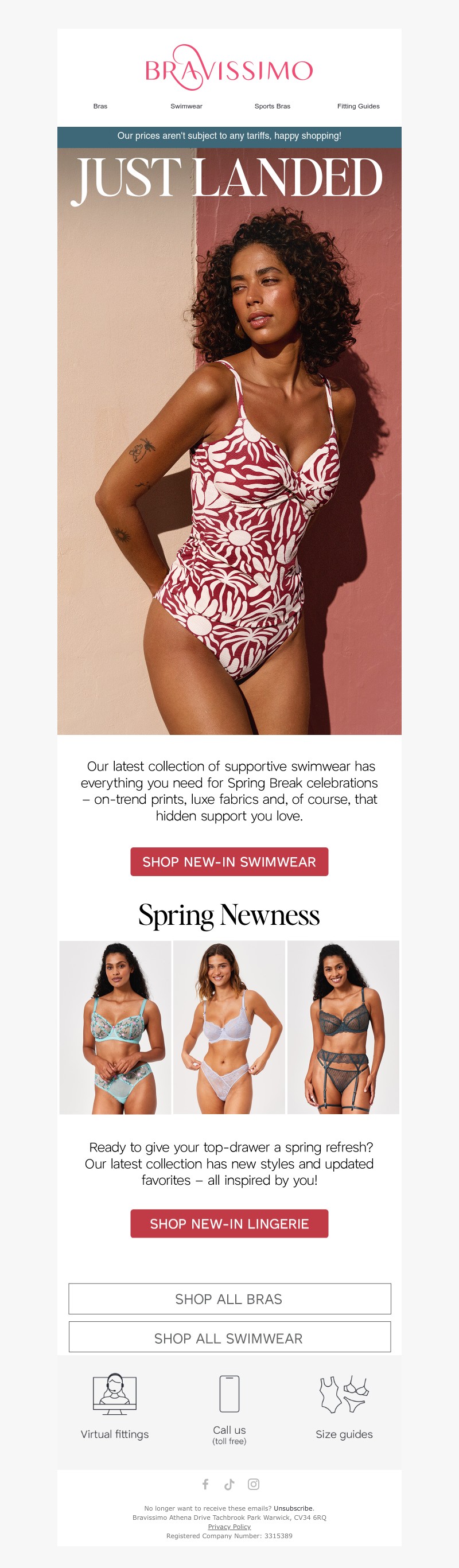This screenshot has width=459, height=1568.
Task: Open the Bras navigation link
Action: tap(100, 106)
